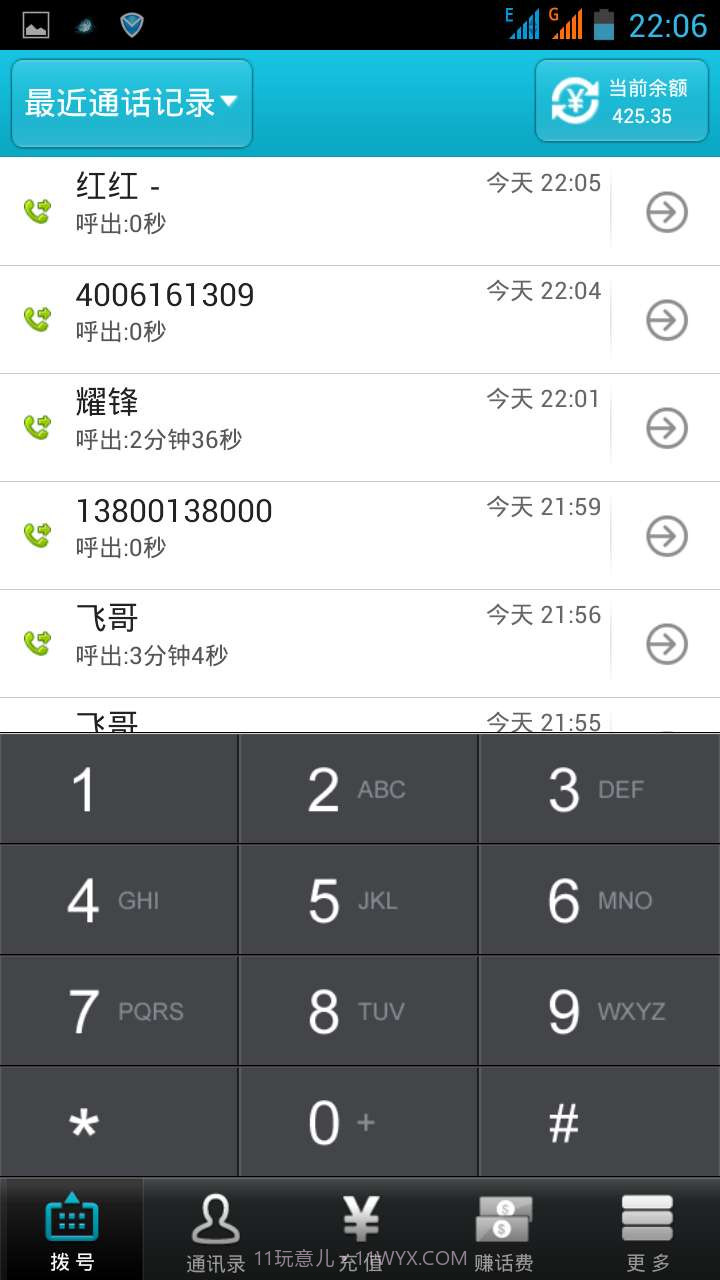Screen dimensions: 720x1280
Task: Open details arrow for the 飞哥 call
Action: 666,643
